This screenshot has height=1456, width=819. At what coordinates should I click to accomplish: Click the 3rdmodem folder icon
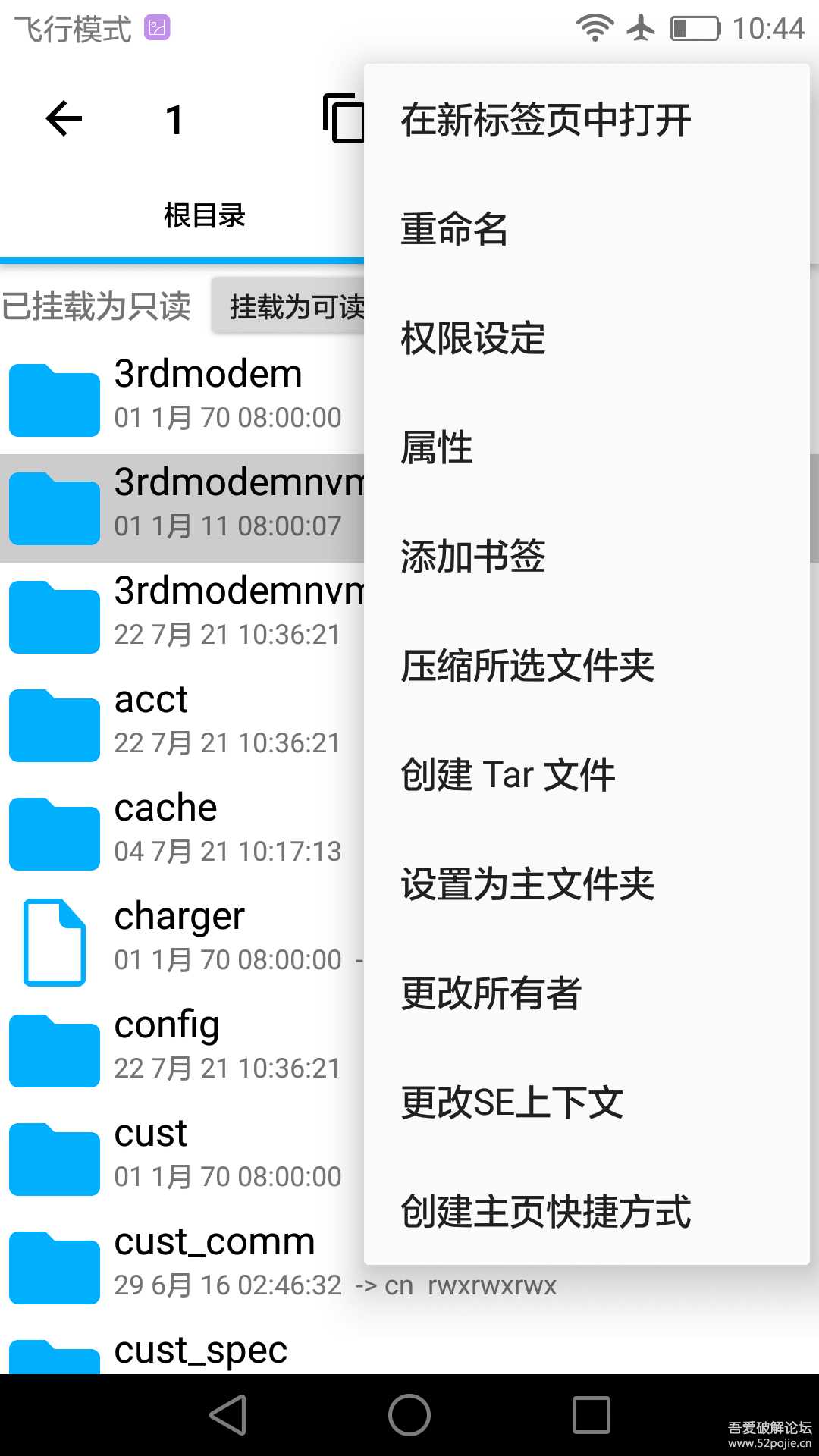tap(54, 398)
